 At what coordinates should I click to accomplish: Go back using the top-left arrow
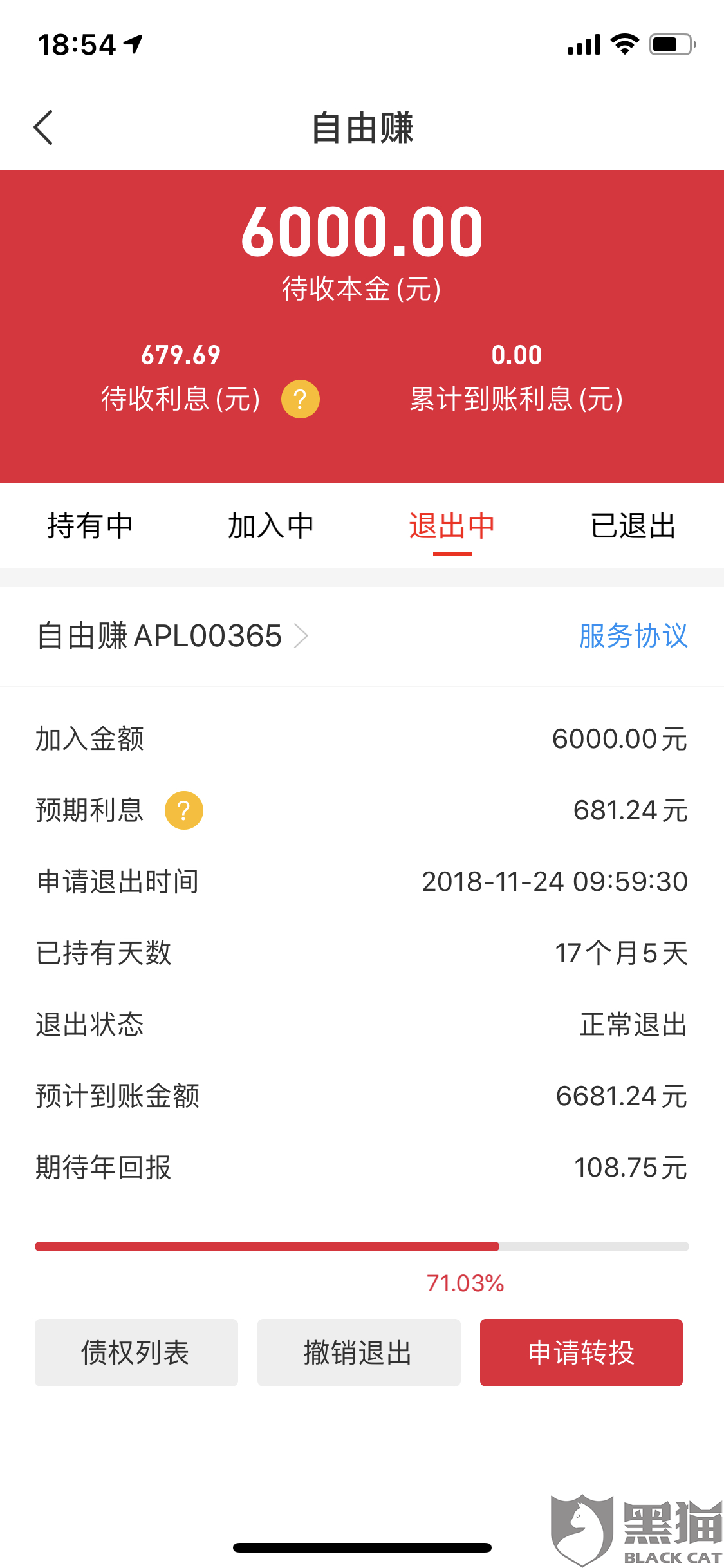(43, 127)
